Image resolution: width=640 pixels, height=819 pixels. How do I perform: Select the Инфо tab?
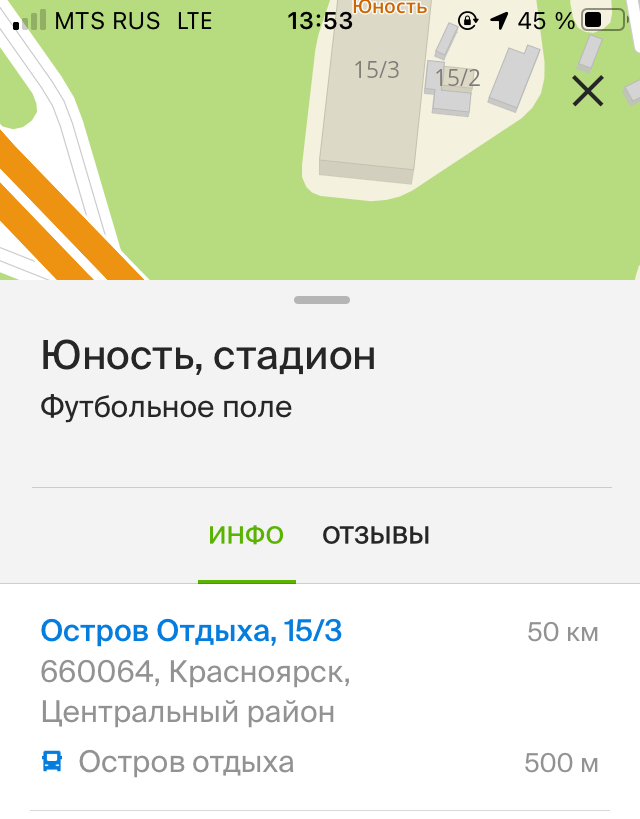click(246, 535)
